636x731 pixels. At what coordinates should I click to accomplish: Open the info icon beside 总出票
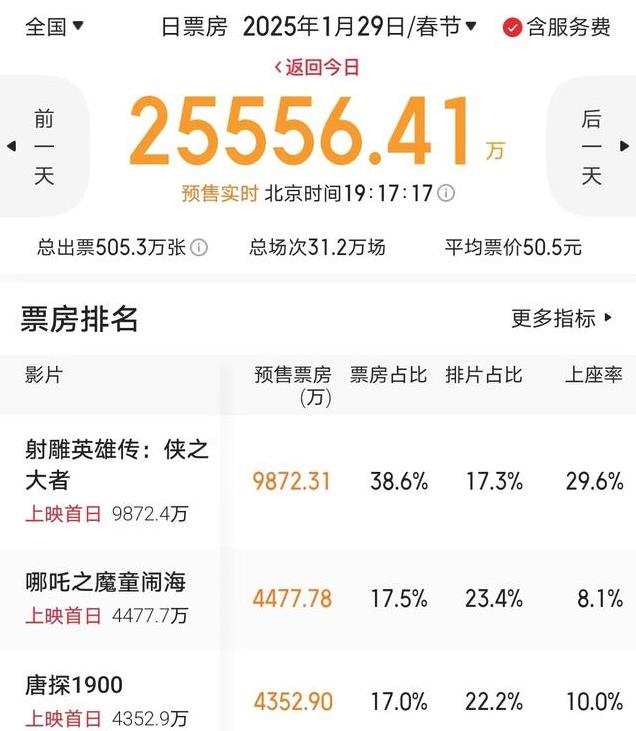[x=200, y=247]
